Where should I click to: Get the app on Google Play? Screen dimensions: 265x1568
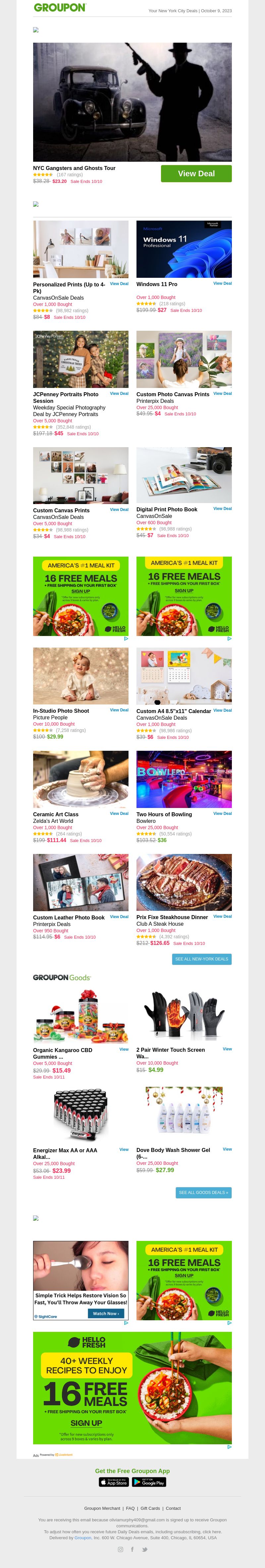coord(149,1482)
